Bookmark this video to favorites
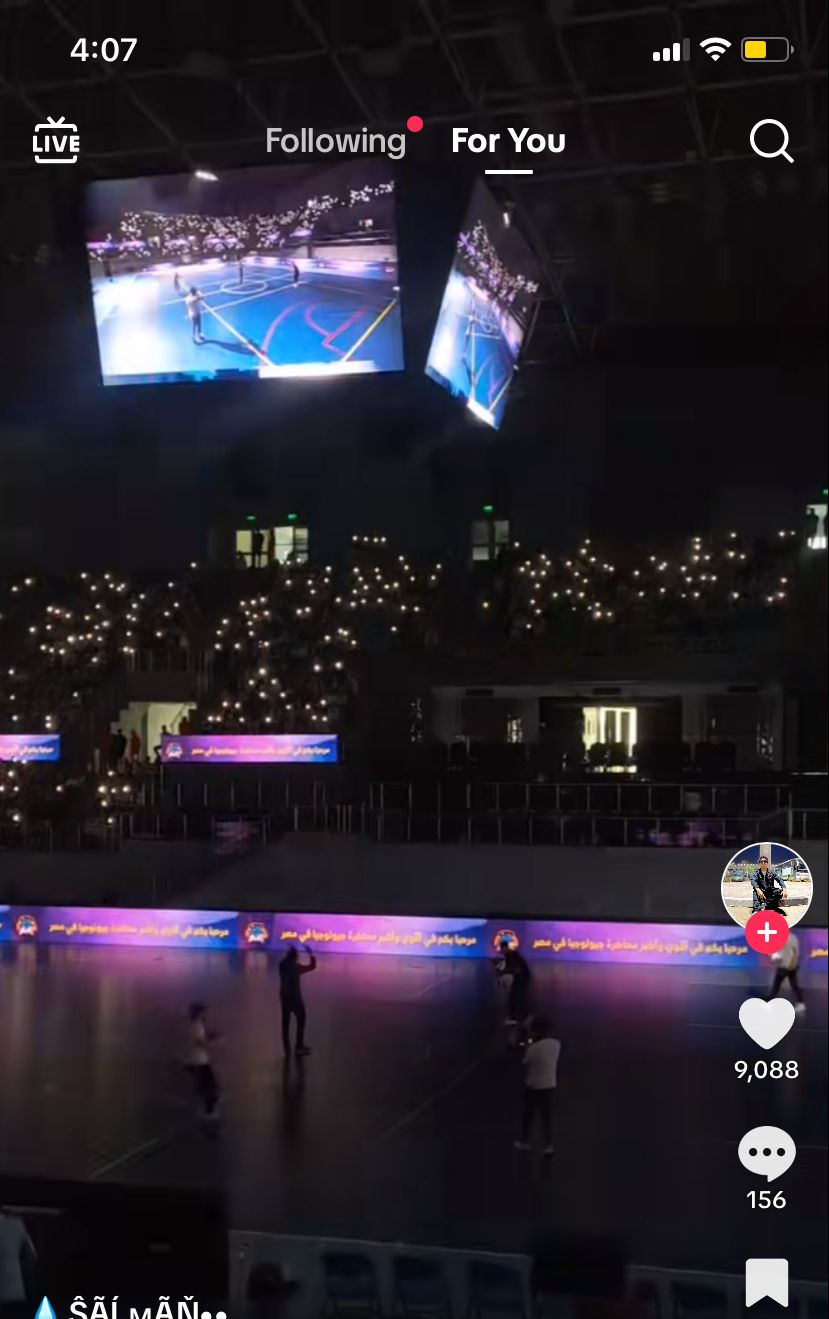This screenshot has width=829, height=1319. [x=766, y=1282]
